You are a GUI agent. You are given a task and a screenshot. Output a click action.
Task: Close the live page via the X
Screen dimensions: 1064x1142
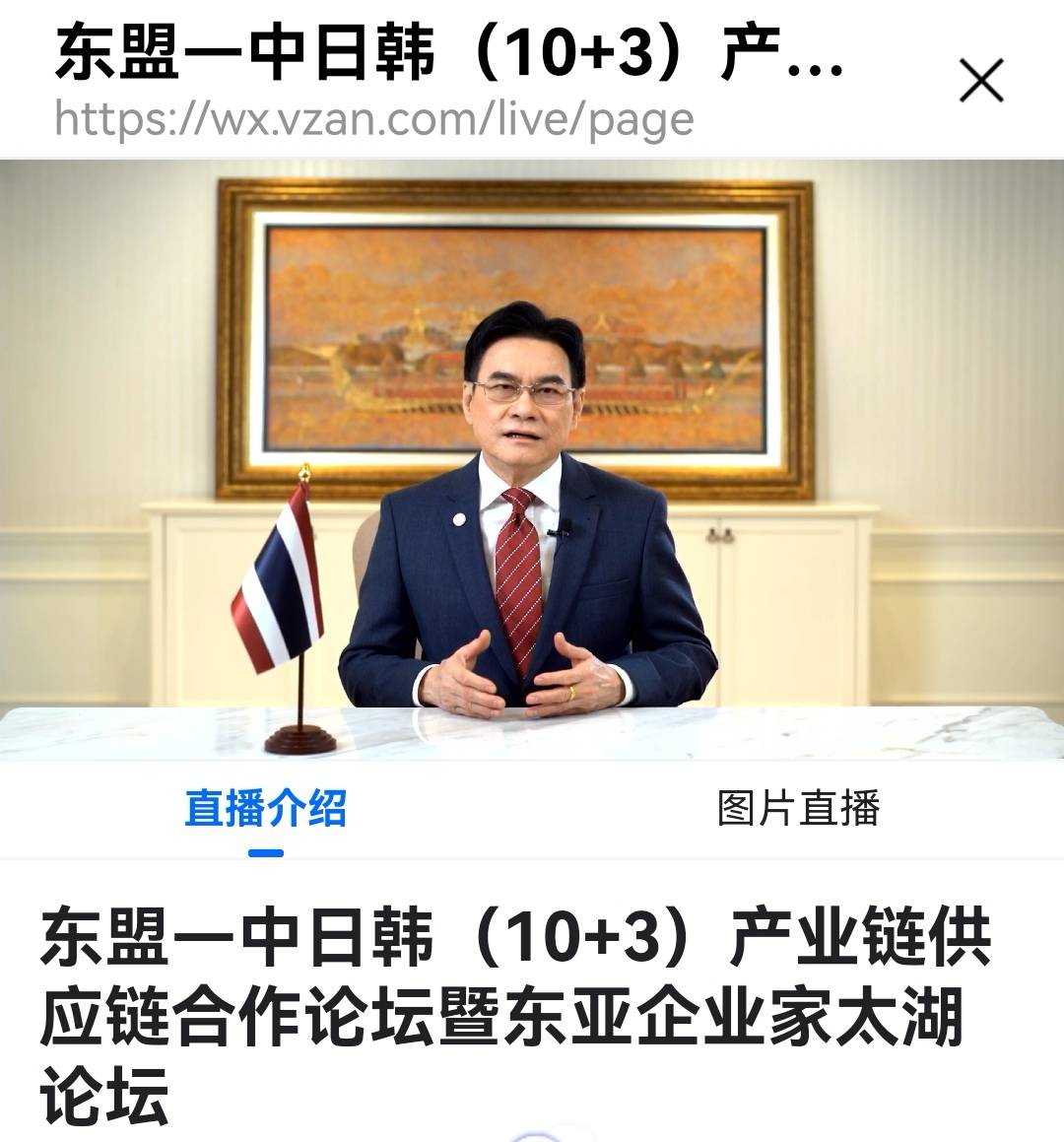[980, 81]
